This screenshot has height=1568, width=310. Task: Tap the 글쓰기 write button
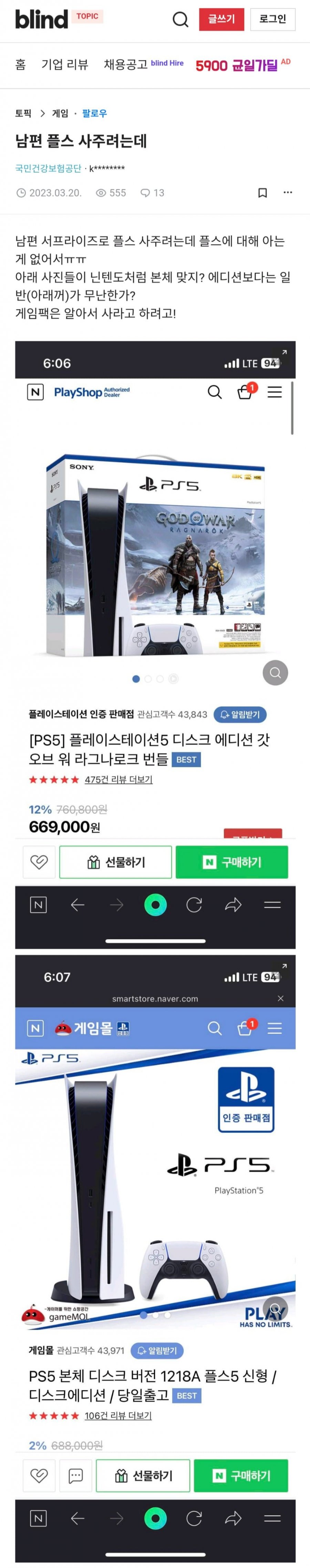[221, 20]
